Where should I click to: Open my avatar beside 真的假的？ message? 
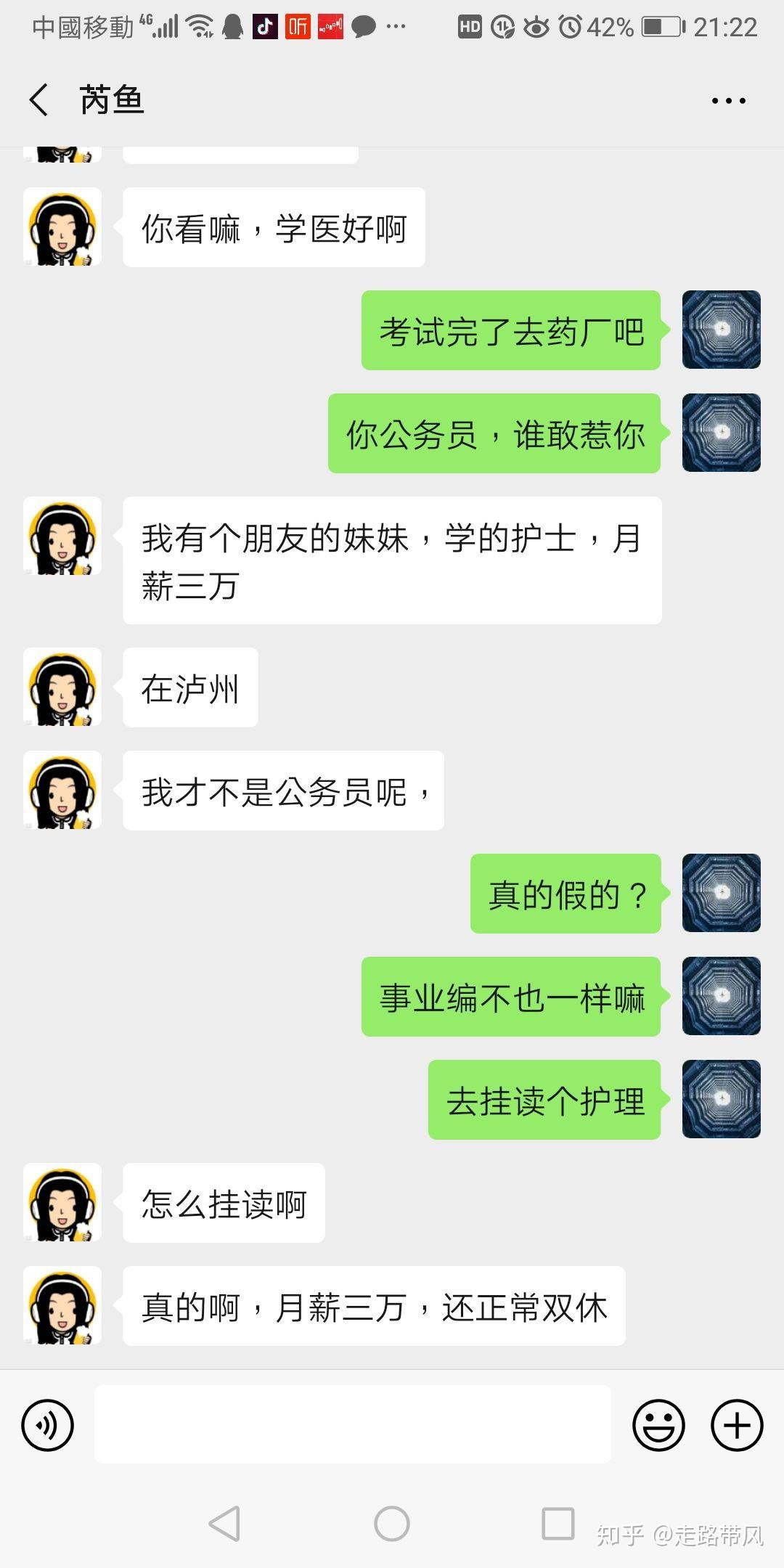tap(721, 893)
